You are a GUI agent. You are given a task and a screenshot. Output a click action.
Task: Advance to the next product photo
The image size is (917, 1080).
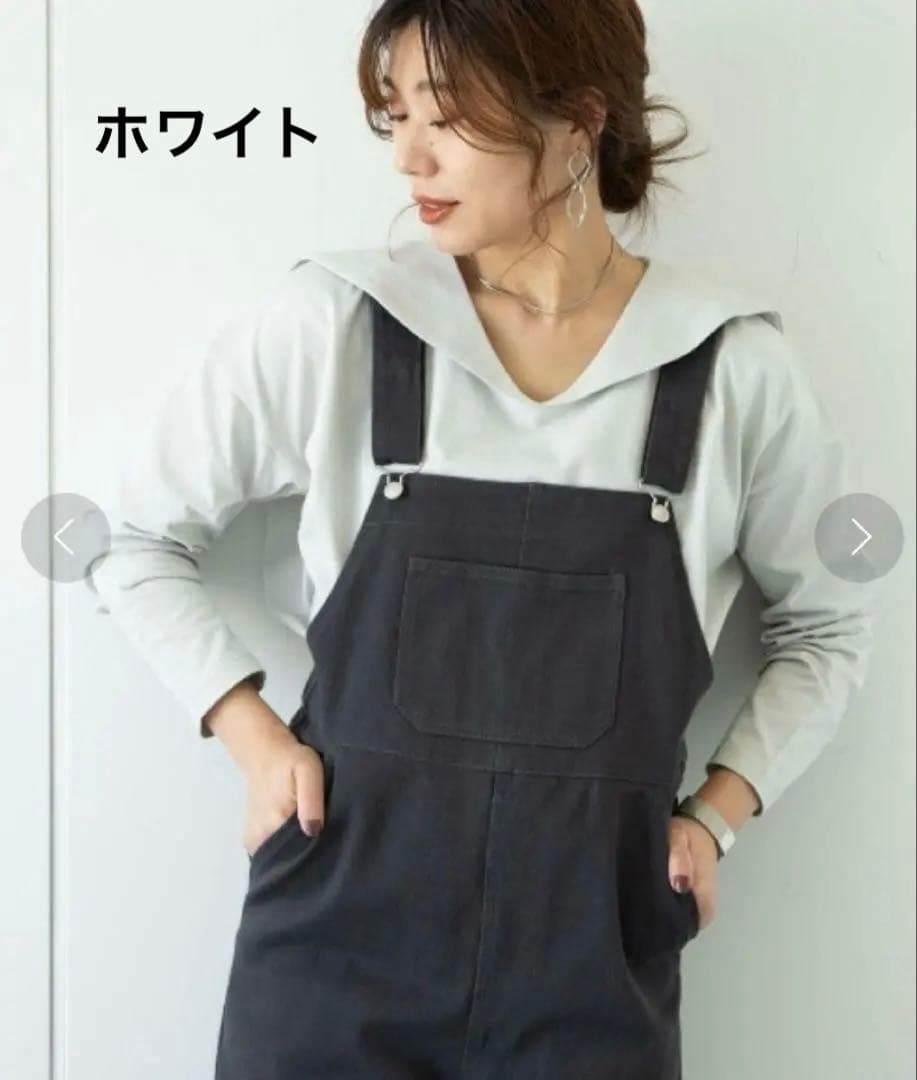tap(859, 538)
